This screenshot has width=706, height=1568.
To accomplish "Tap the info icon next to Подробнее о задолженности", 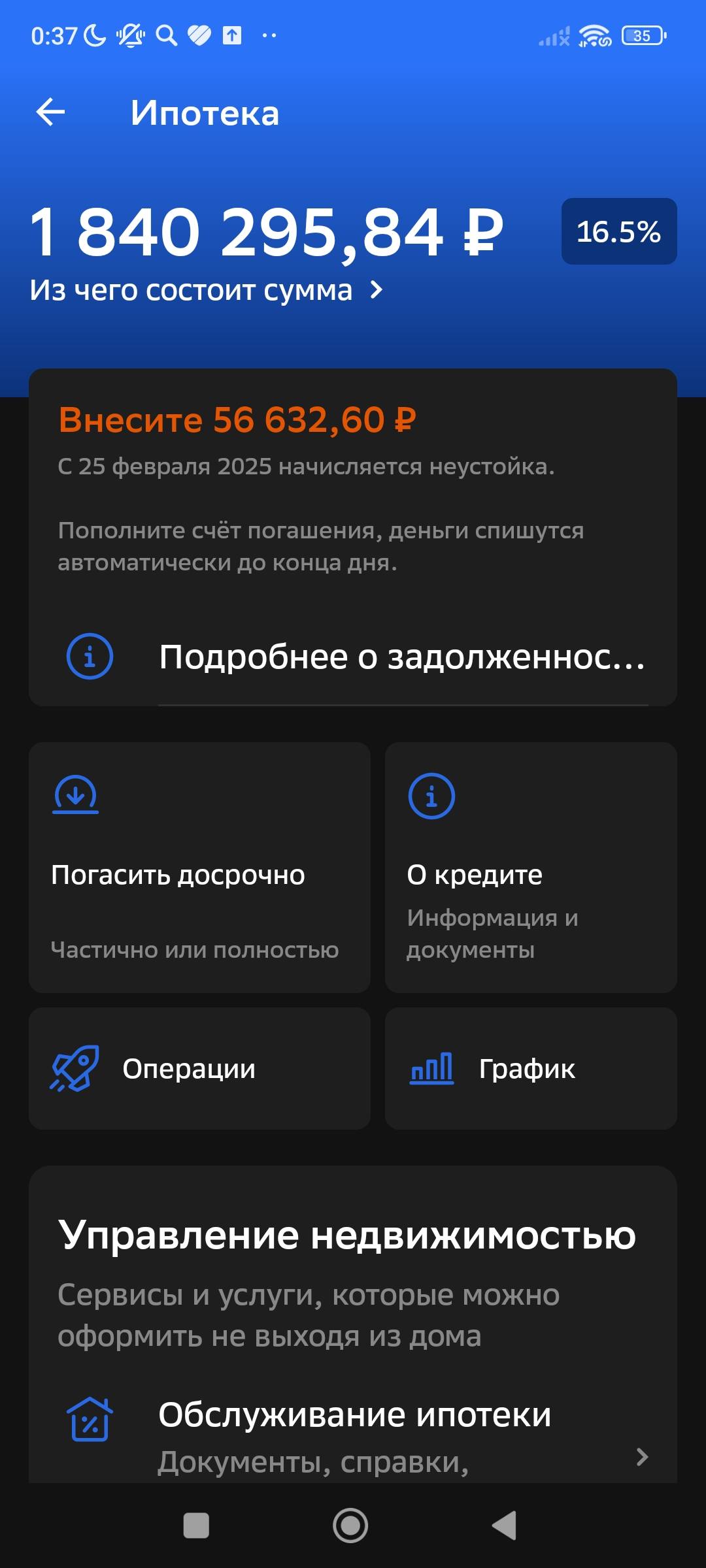I will [x=90, y=657].
